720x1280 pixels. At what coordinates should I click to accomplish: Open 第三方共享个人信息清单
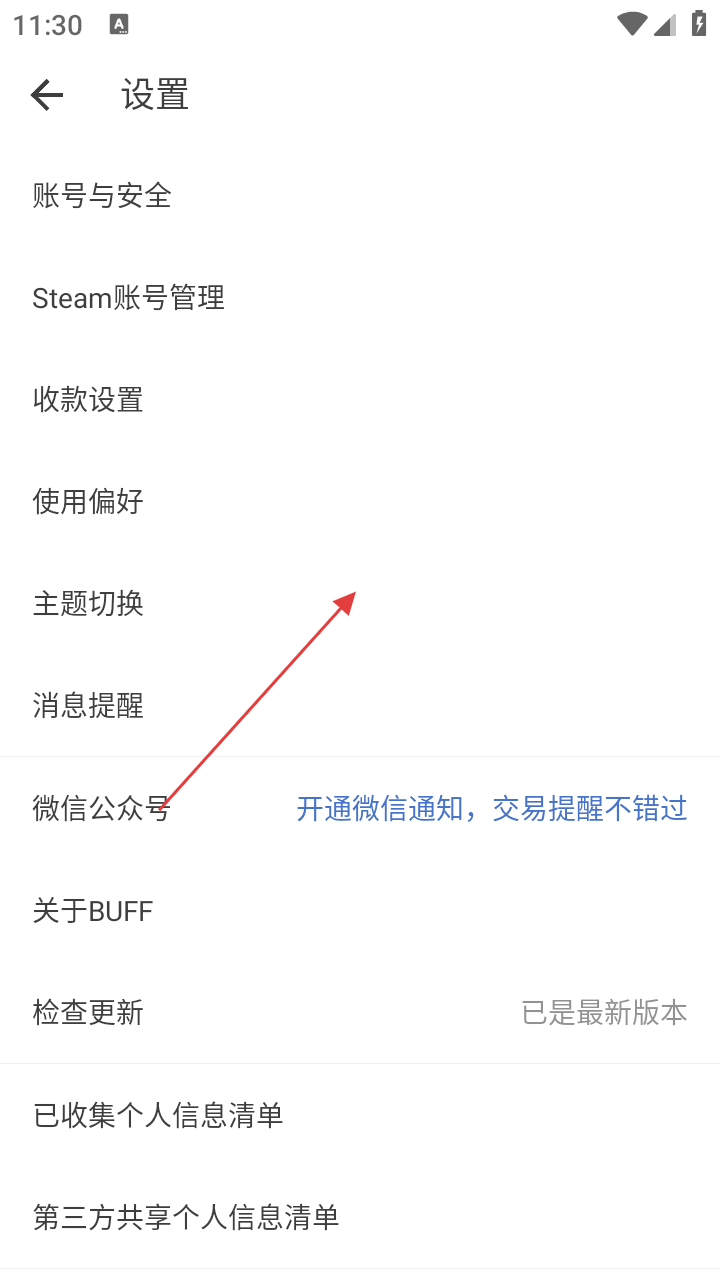coord(186,1217)
